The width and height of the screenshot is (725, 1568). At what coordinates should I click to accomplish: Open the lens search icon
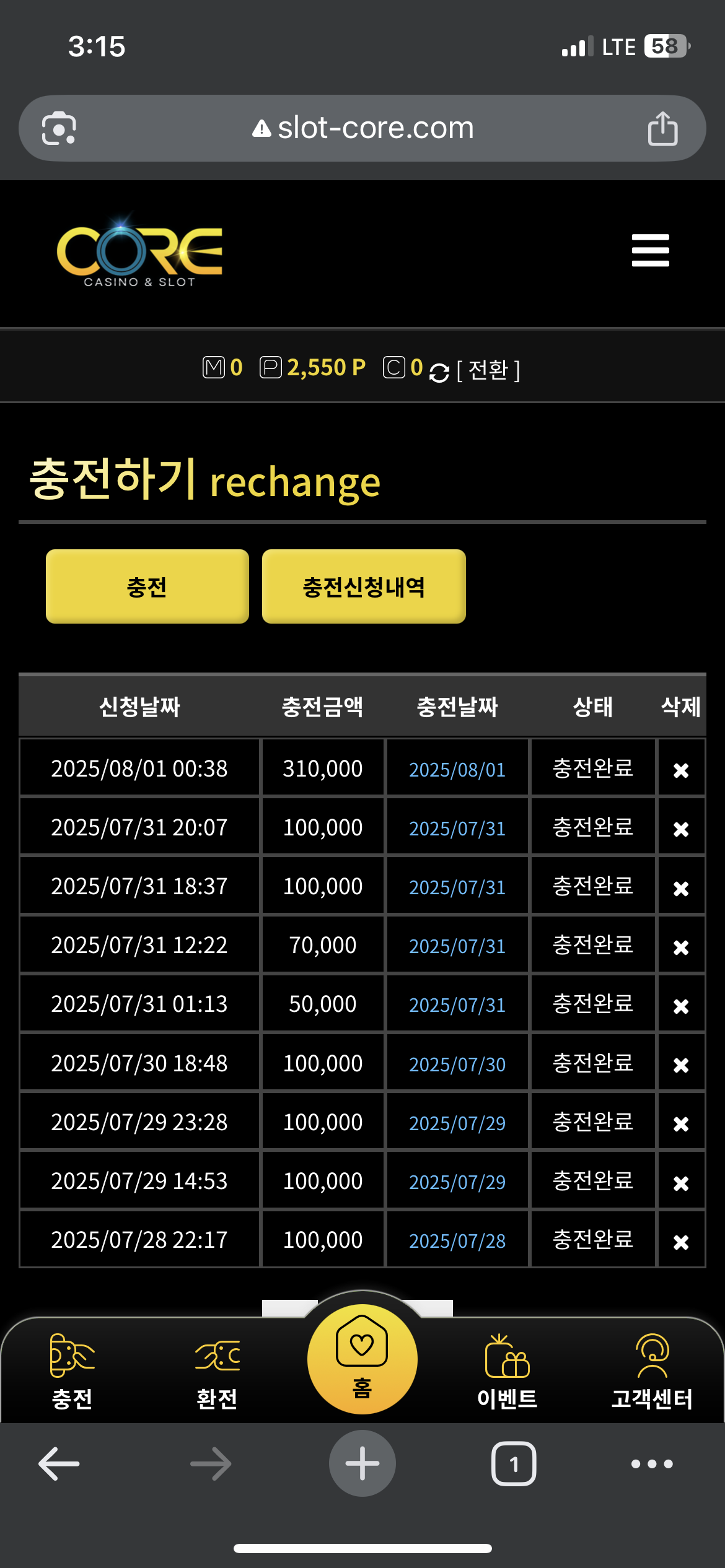(59, 128)
